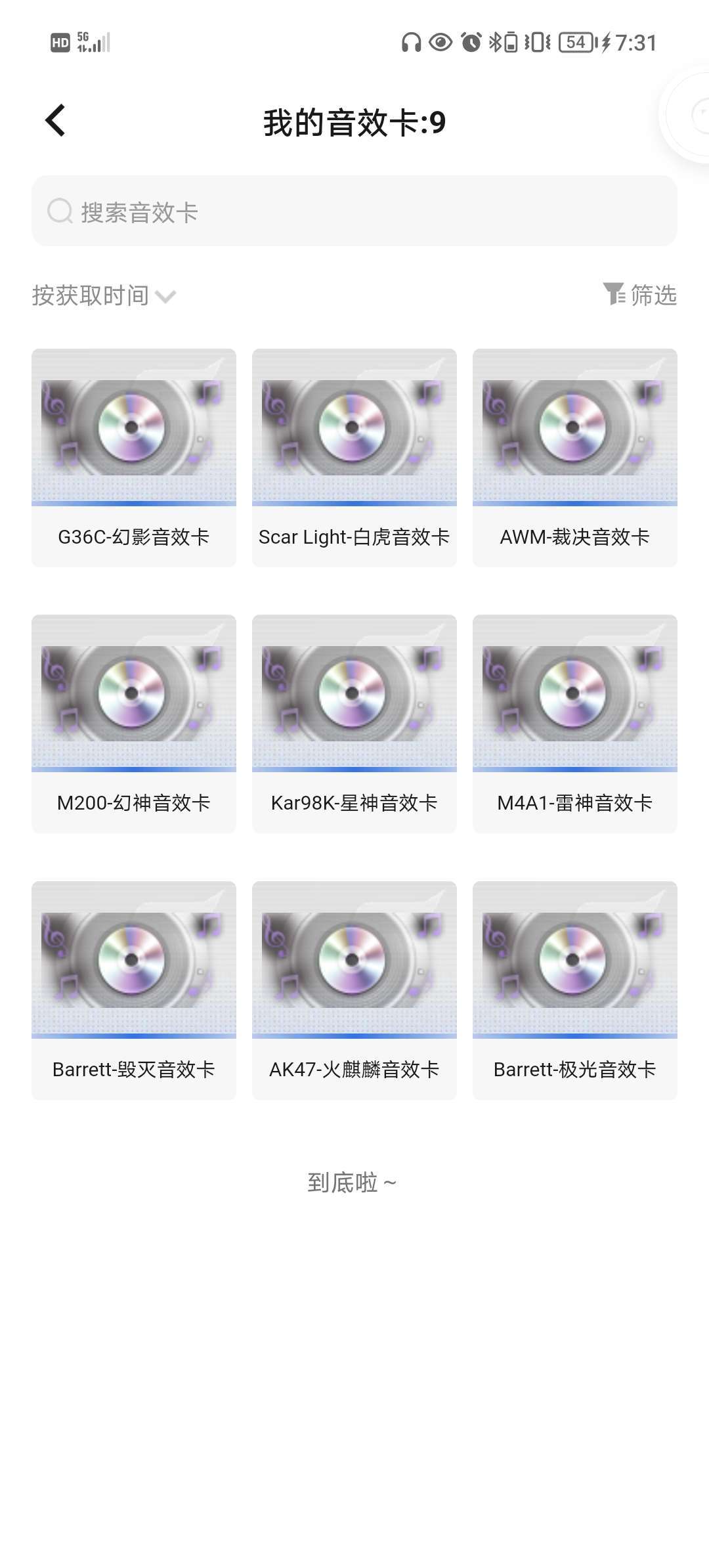
Task: Open the Barrett-毁灭音效卡 card
Action: (134, 990)
